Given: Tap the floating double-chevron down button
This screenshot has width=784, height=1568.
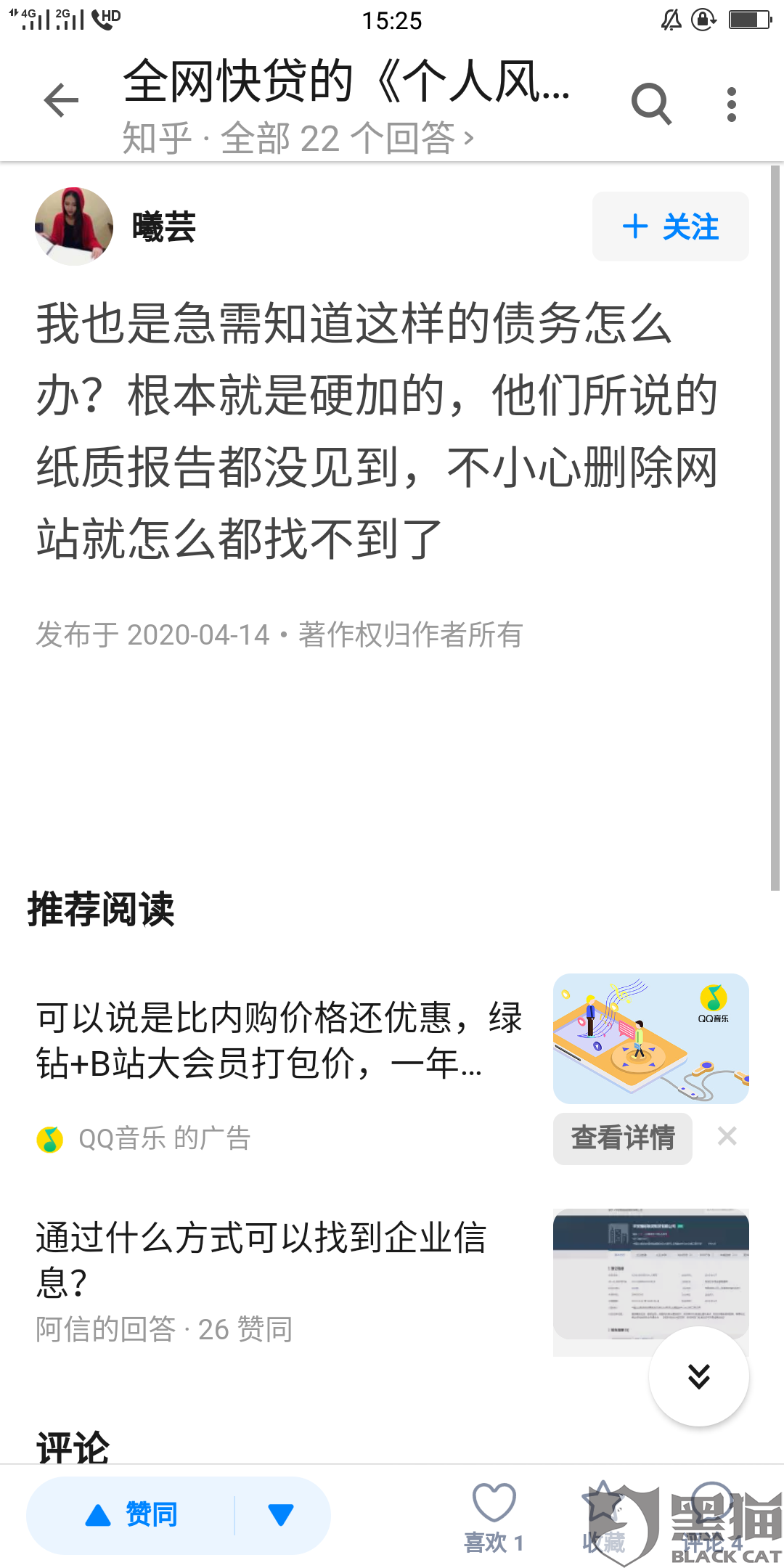Looking at the screenshot, I should [699, 1376].
